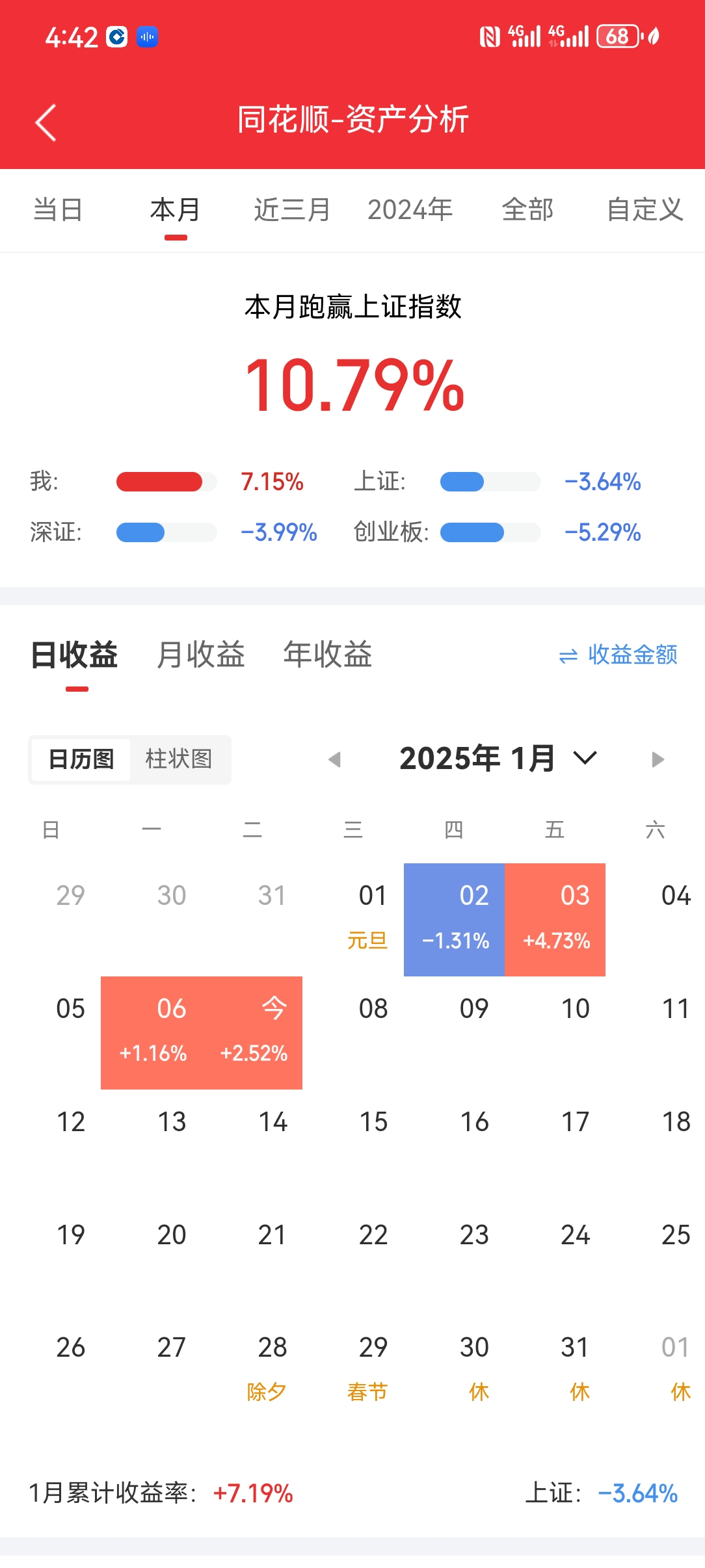Switch to the 月收益 view

(201, 655)
